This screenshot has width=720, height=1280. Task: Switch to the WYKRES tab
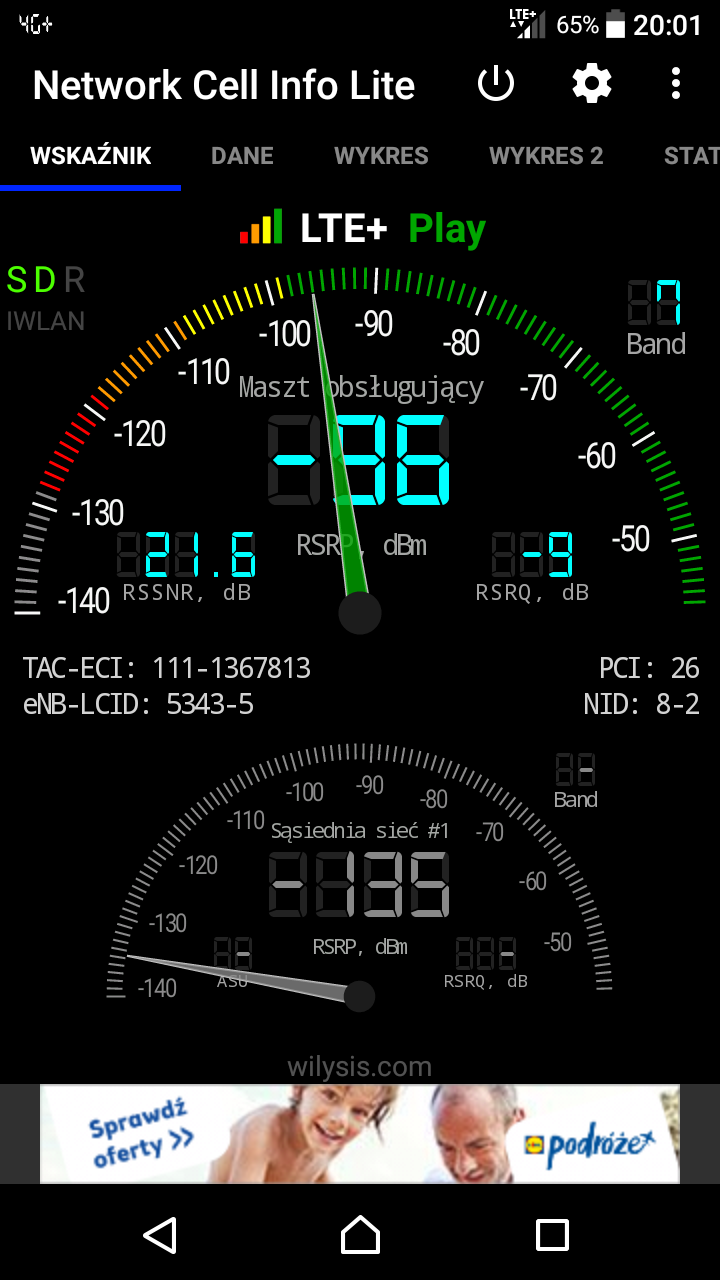click(x=381, y=156)
